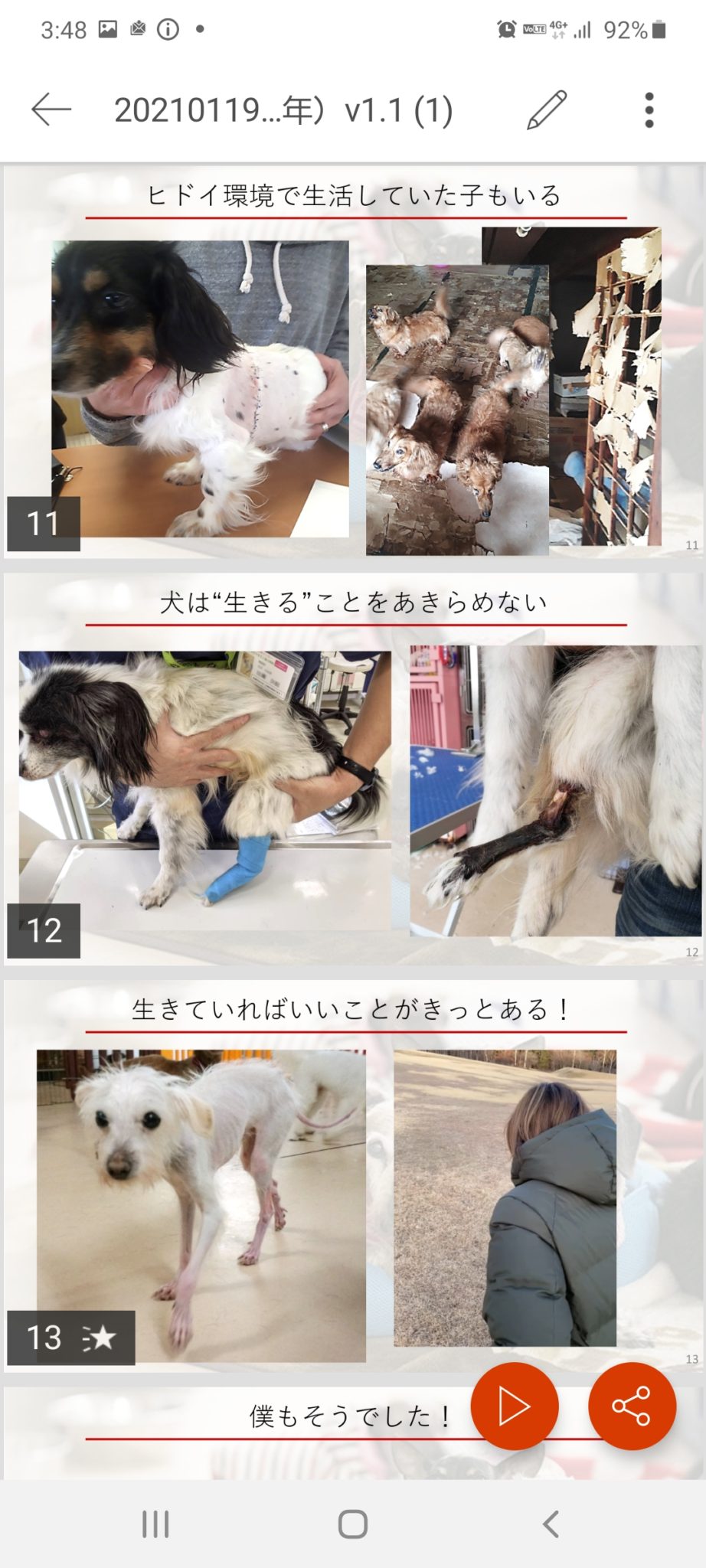Go to the home screen
Screen dimensions: 706x1568
[353, 1524]
